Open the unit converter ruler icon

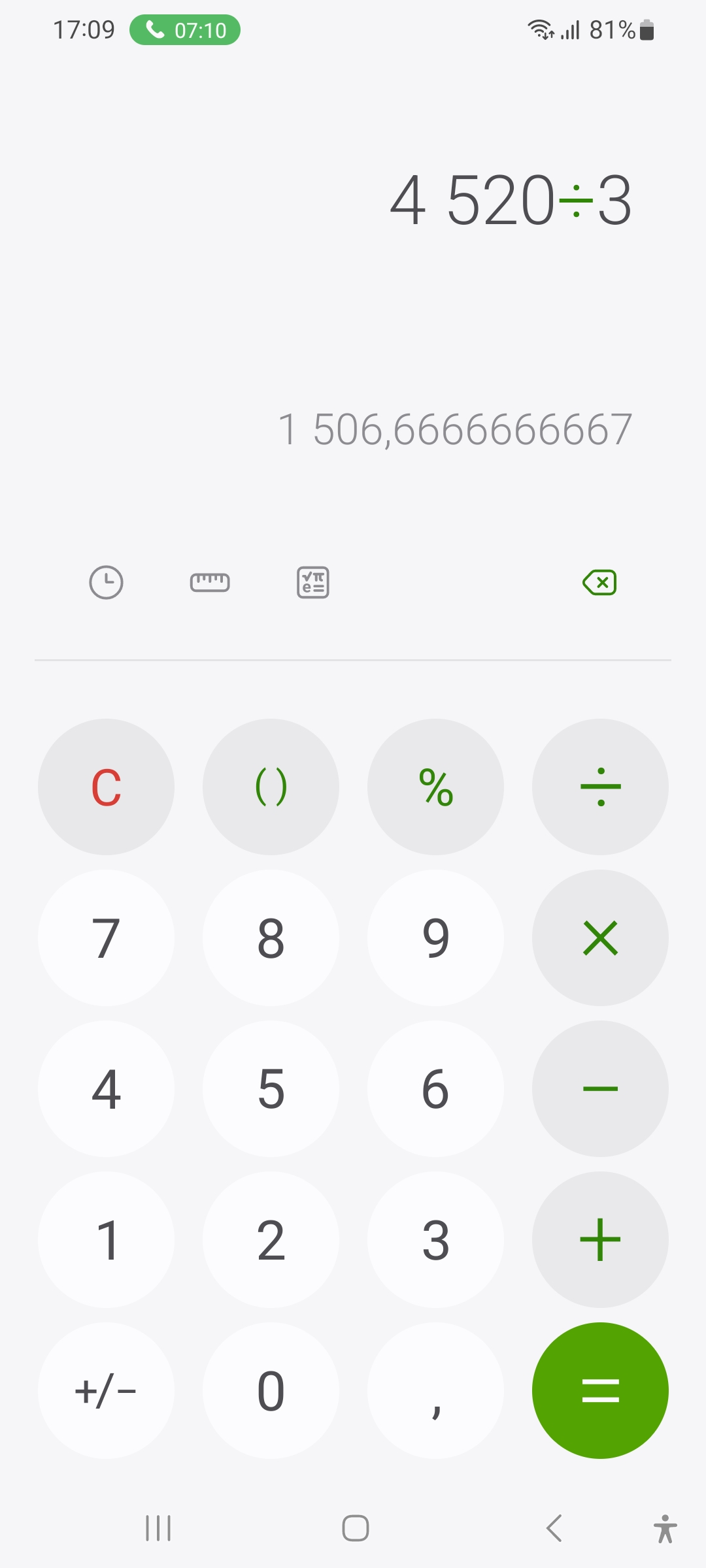tap(210, 582)
